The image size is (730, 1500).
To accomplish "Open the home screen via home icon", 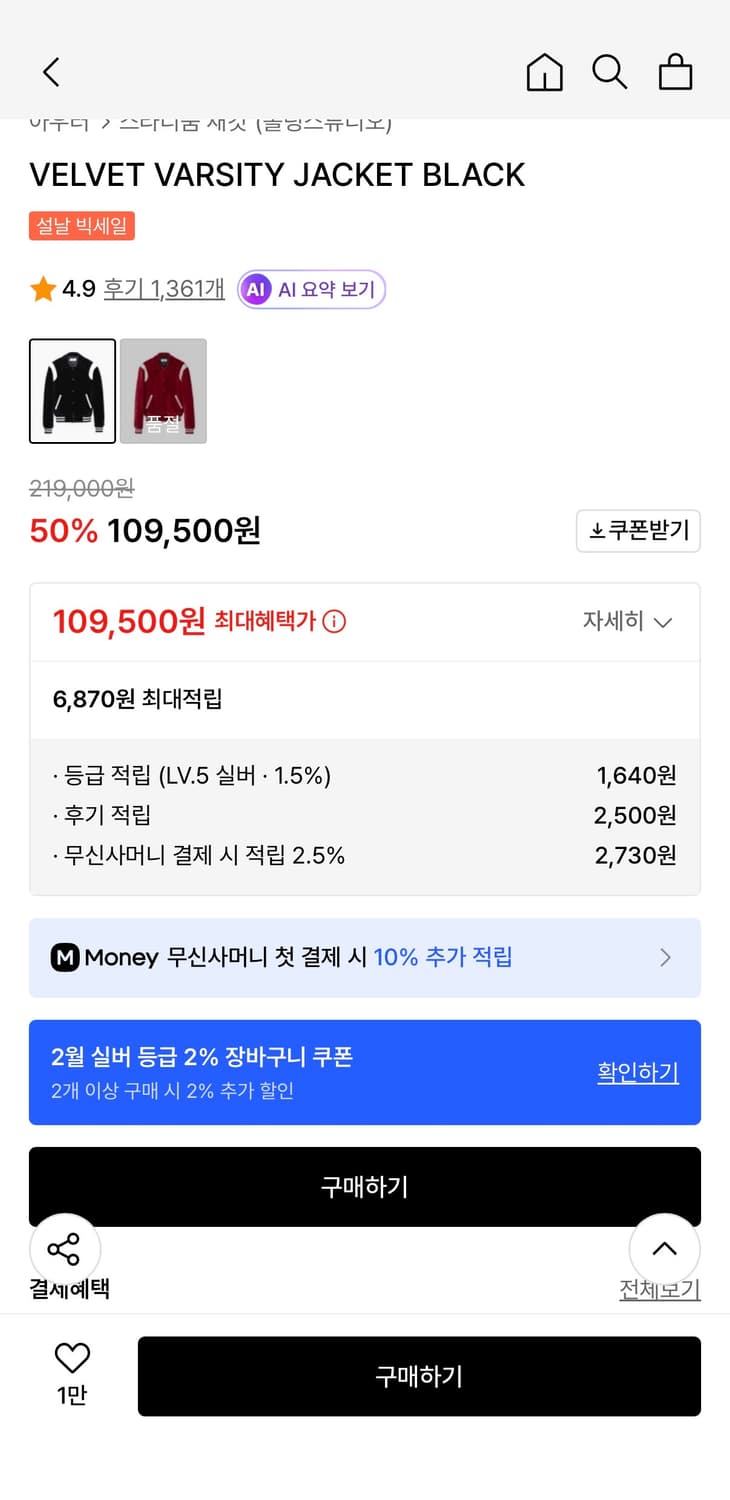I will [x=544, y=72].
